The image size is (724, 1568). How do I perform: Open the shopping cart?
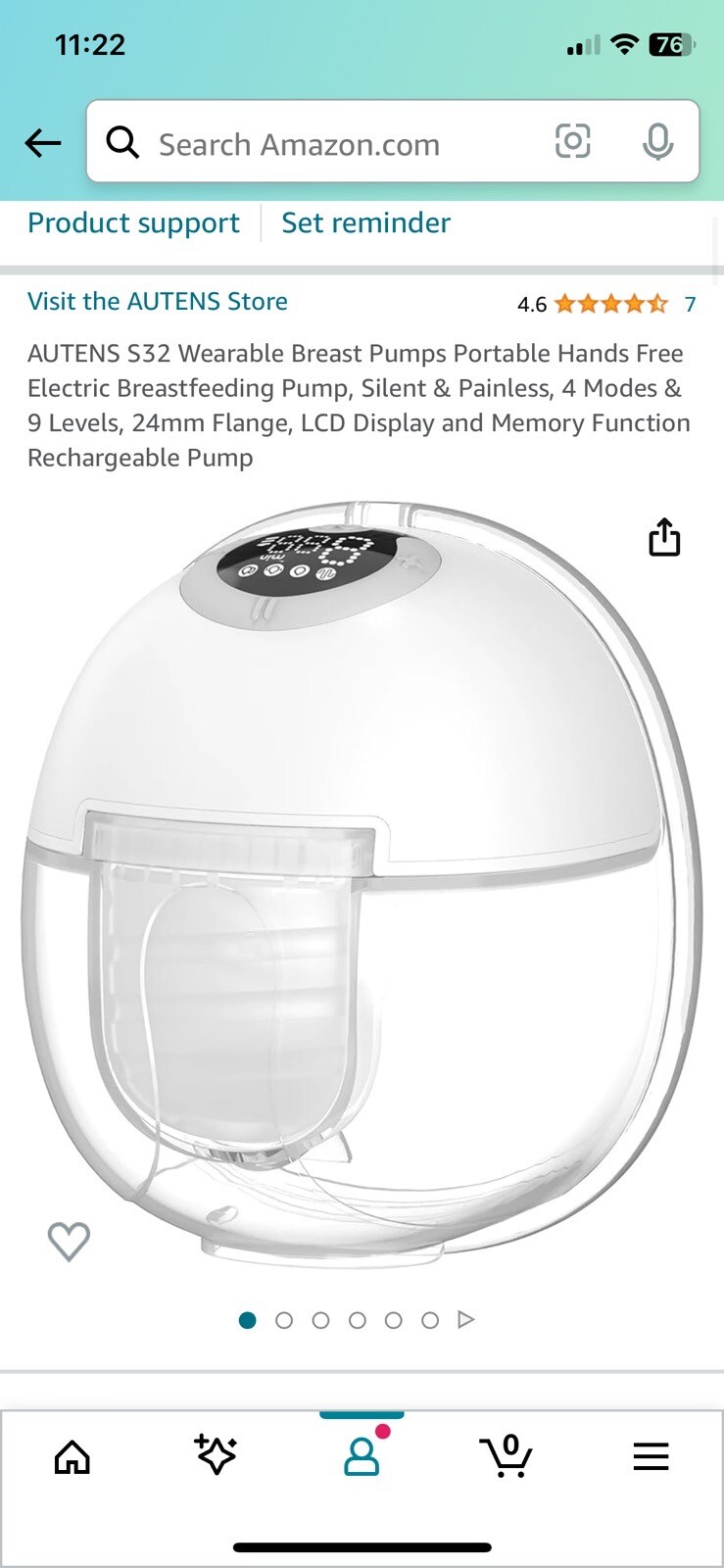tap(507, 1456)
